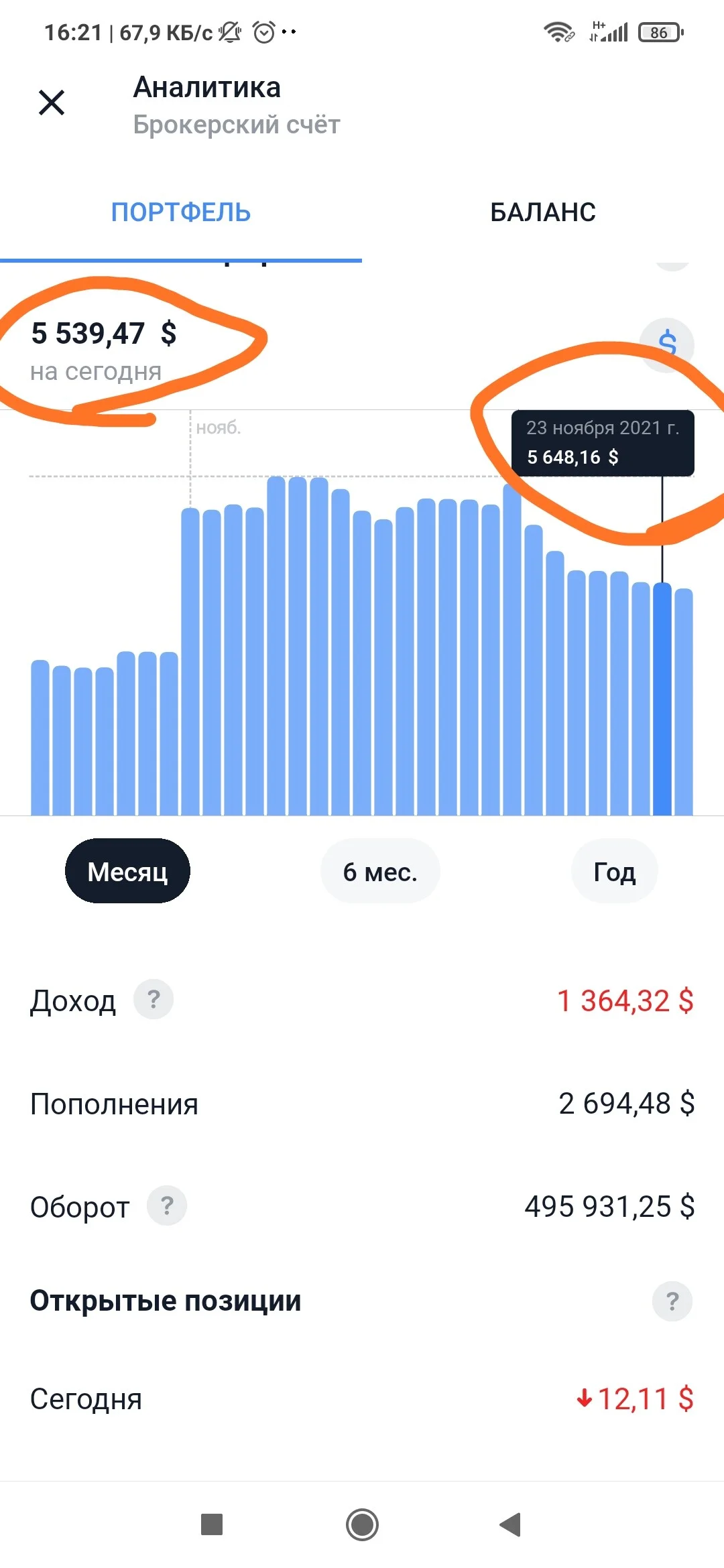Show the Год period chart
Image resolution: width=724 pixels, height=1568 pixels.
[x=614, y=871]
